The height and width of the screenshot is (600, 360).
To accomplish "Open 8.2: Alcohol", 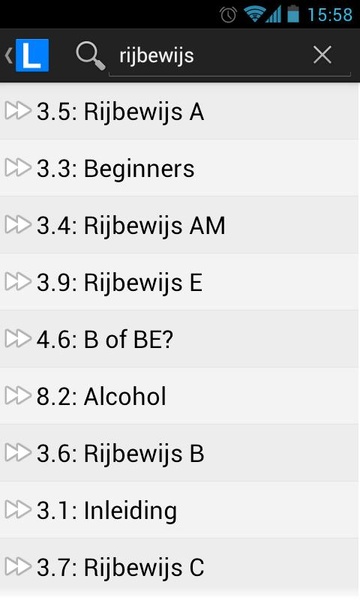I will tap(179, 396).
